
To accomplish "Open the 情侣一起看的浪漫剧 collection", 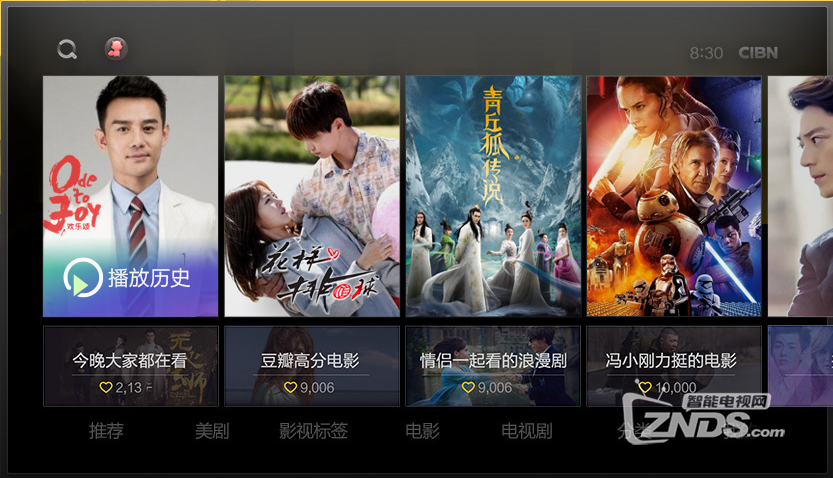I will (493, 366).
